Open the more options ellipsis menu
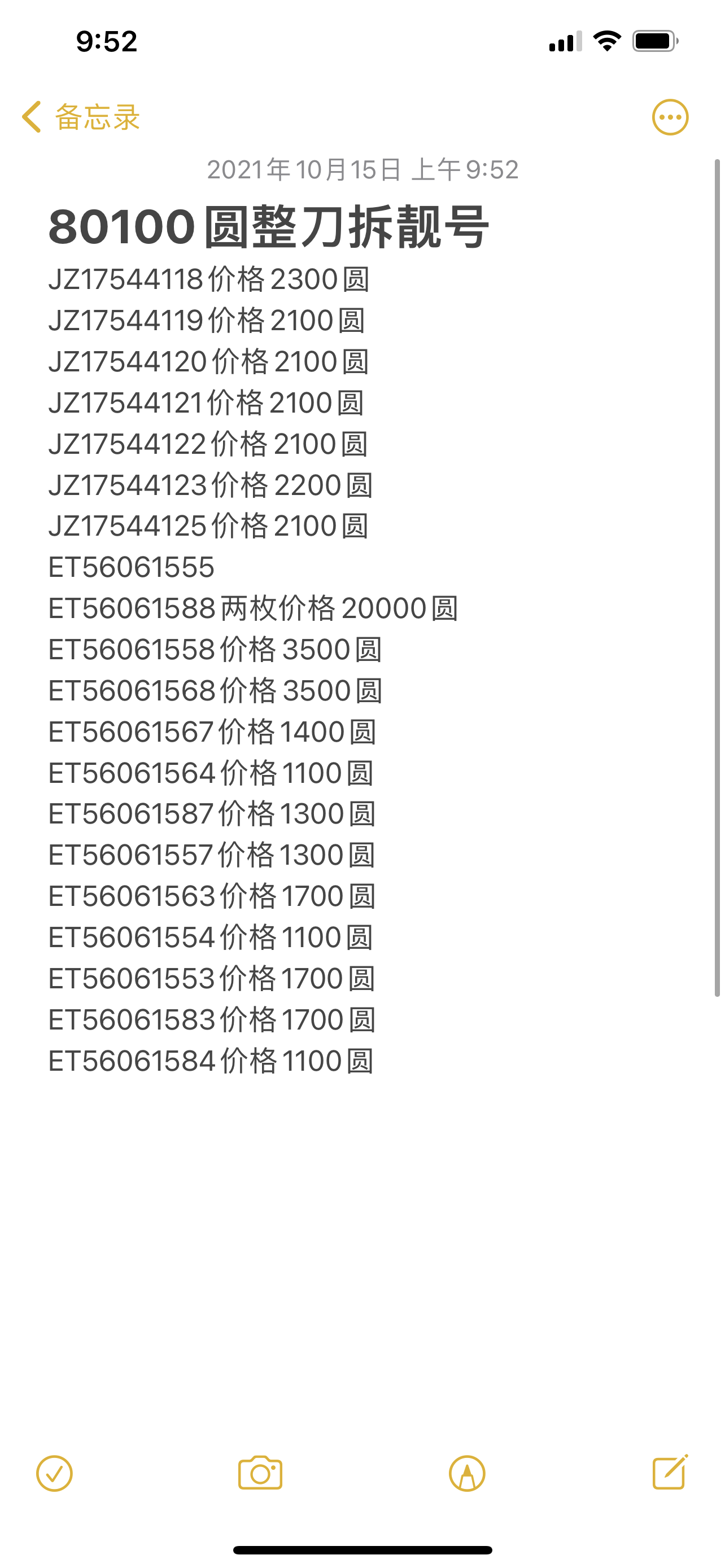Viewport: 725px width, 1568px height. tap(670, 117)
